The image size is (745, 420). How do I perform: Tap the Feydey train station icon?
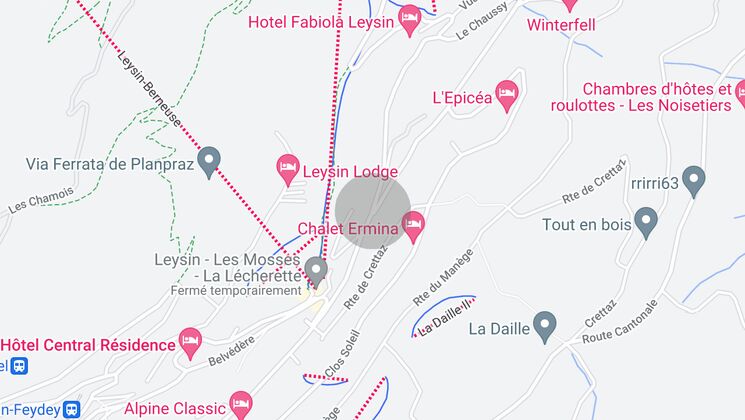click(71, 410)
